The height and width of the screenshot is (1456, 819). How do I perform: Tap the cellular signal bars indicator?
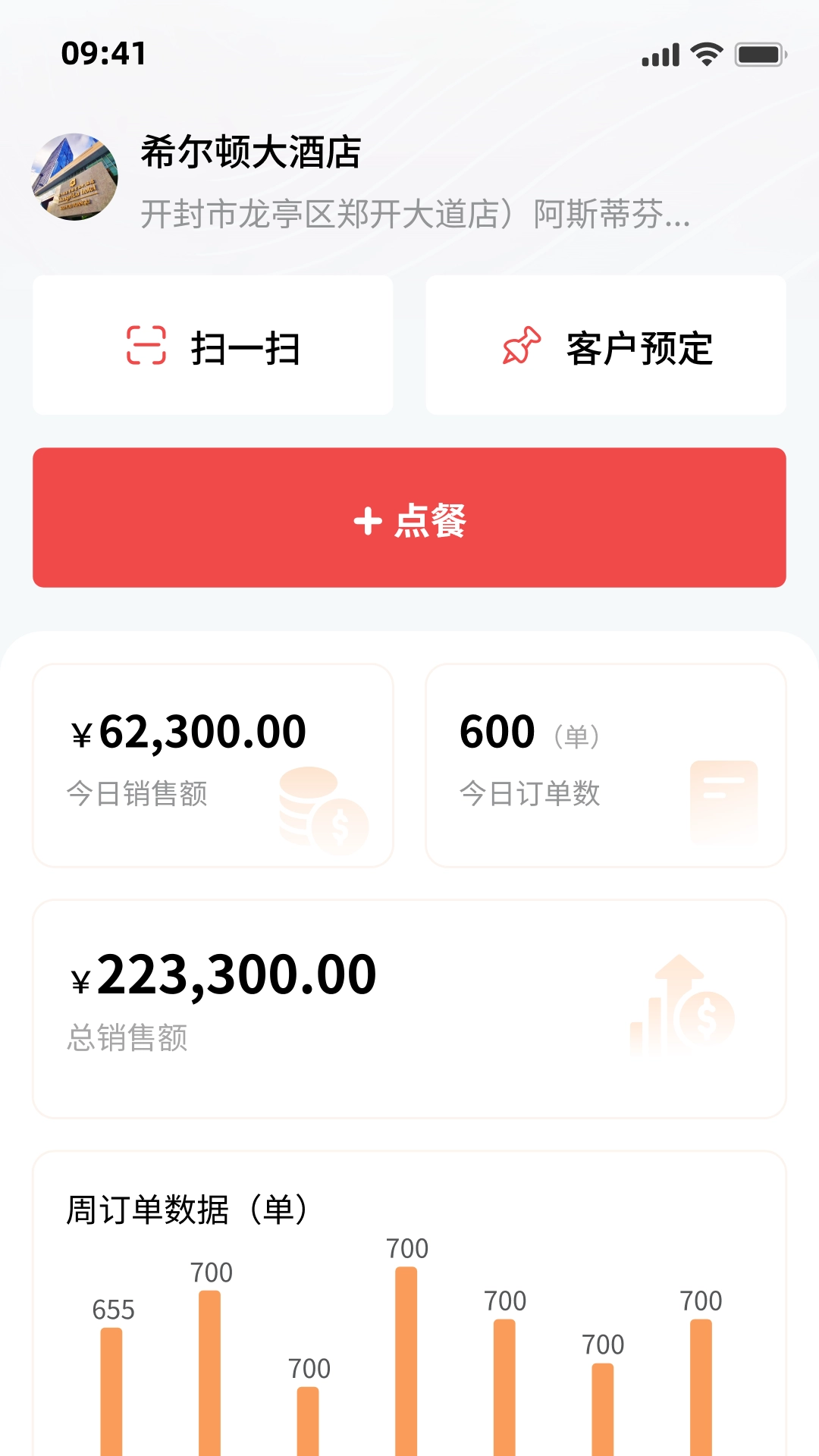(x=659, y=54)
